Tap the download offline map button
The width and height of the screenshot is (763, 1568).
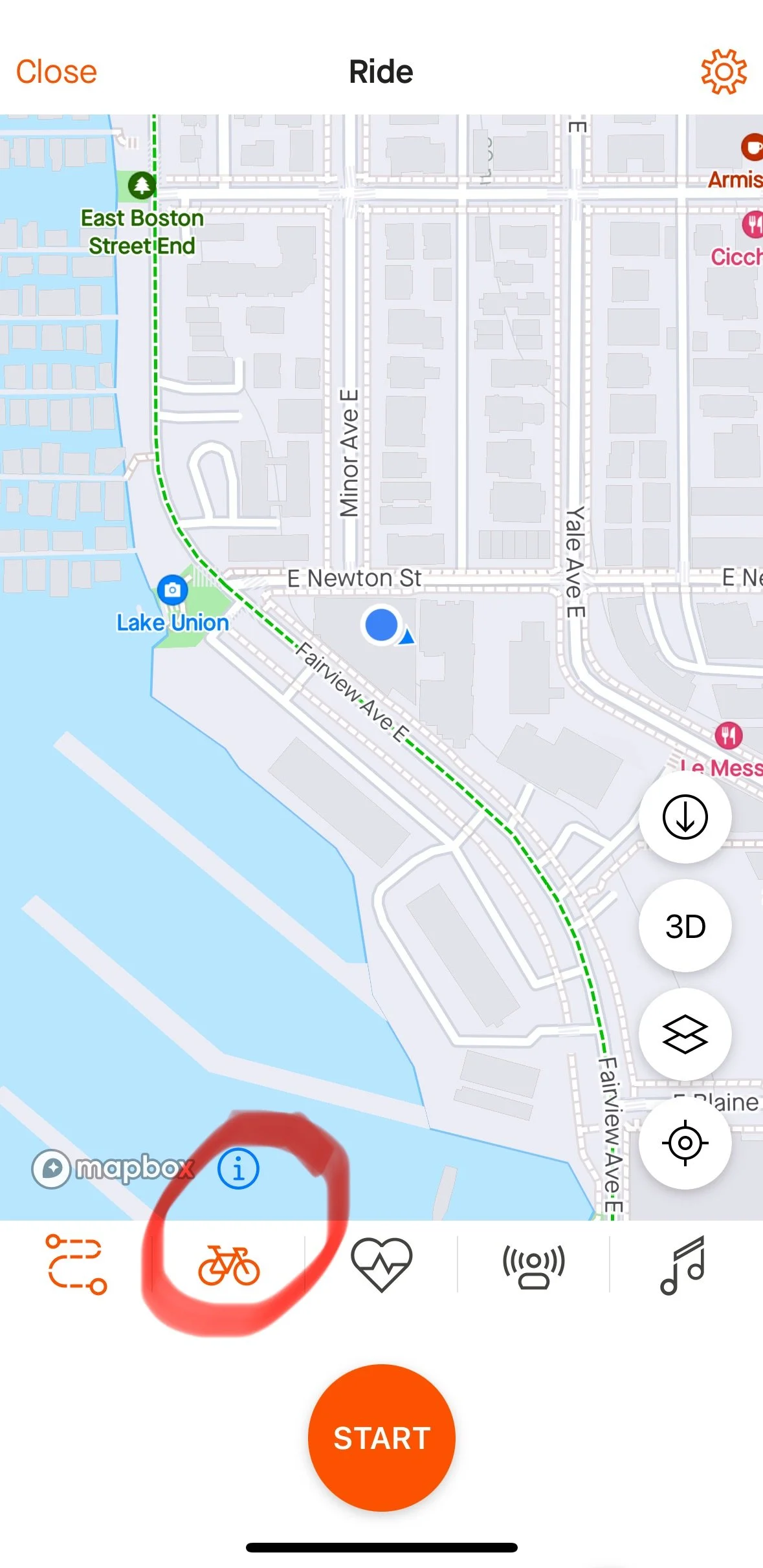point(685,817)
